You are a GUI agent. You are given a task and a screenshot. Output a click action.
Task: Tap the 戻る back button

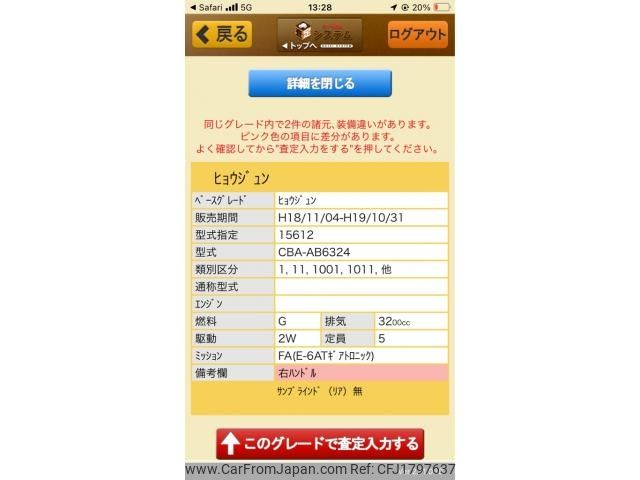(222, 34)
